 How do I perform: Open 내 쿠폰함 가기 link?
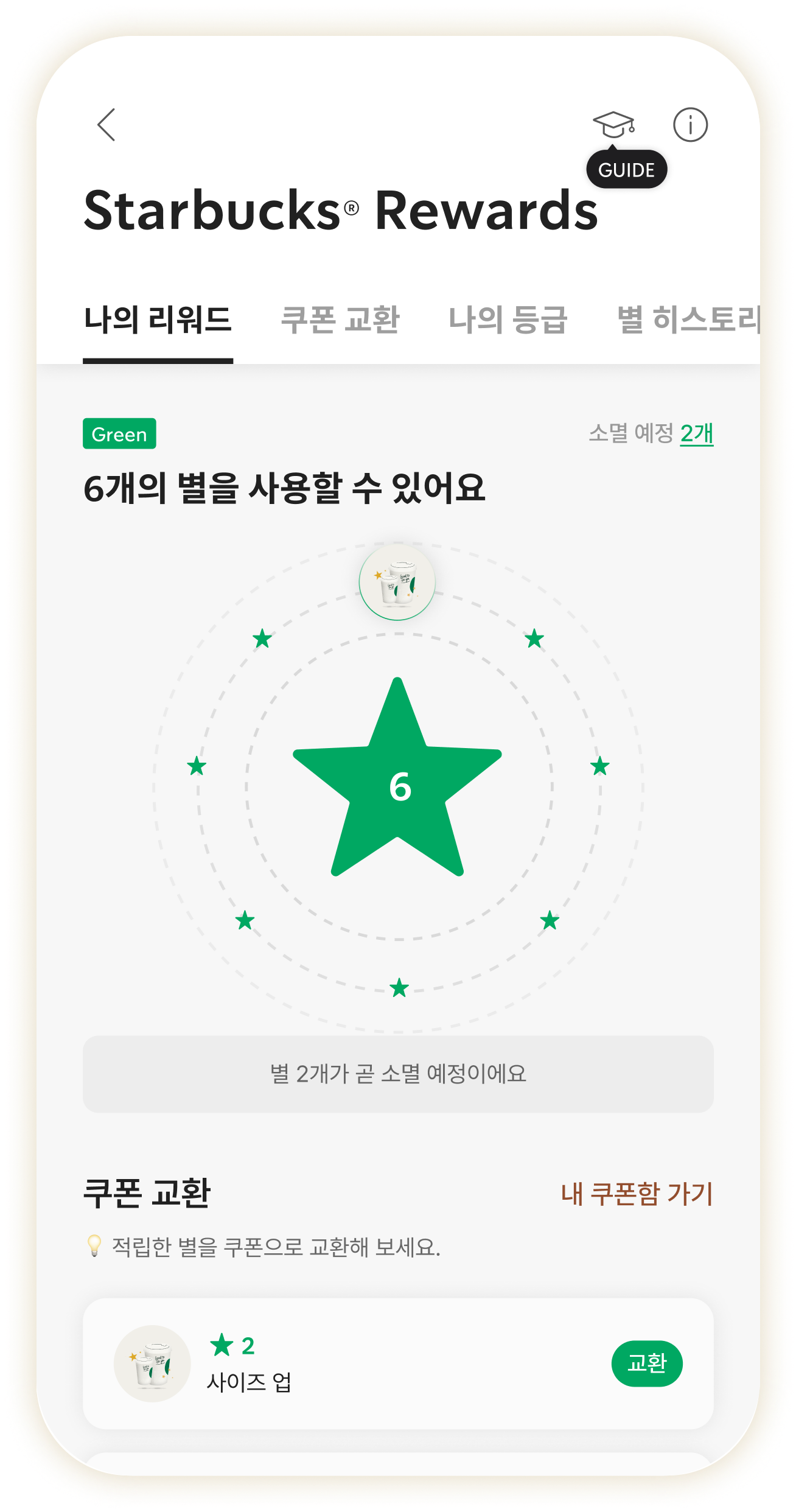(x=636, y=1194)
